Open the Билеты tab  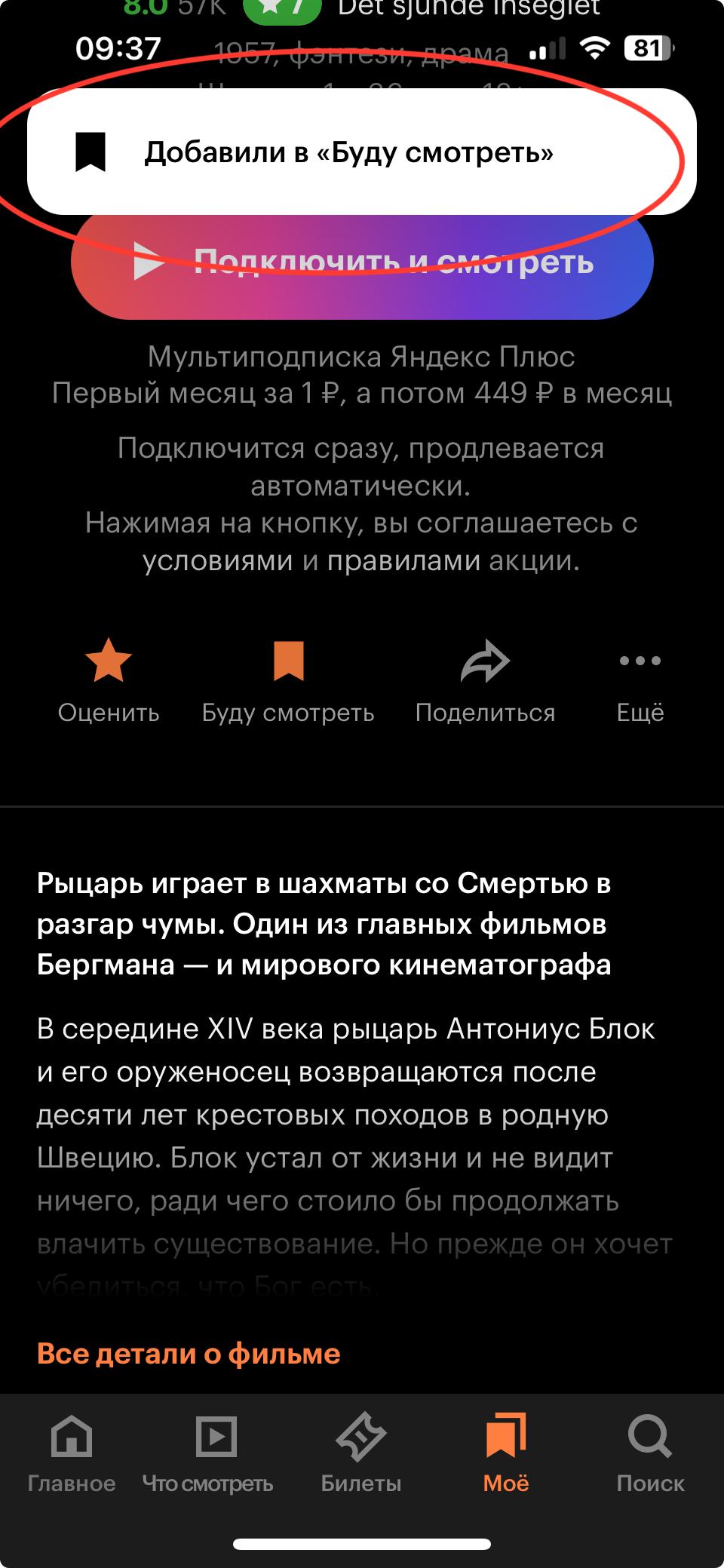tap(361, 1452)
